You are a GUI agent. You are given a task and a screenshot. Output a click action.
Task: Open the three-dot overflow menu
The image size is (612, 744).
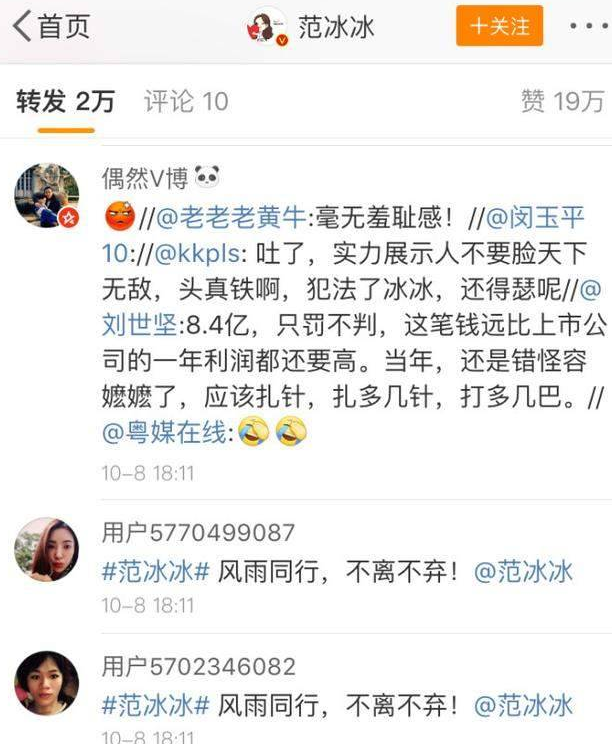[x=586, y=27]
